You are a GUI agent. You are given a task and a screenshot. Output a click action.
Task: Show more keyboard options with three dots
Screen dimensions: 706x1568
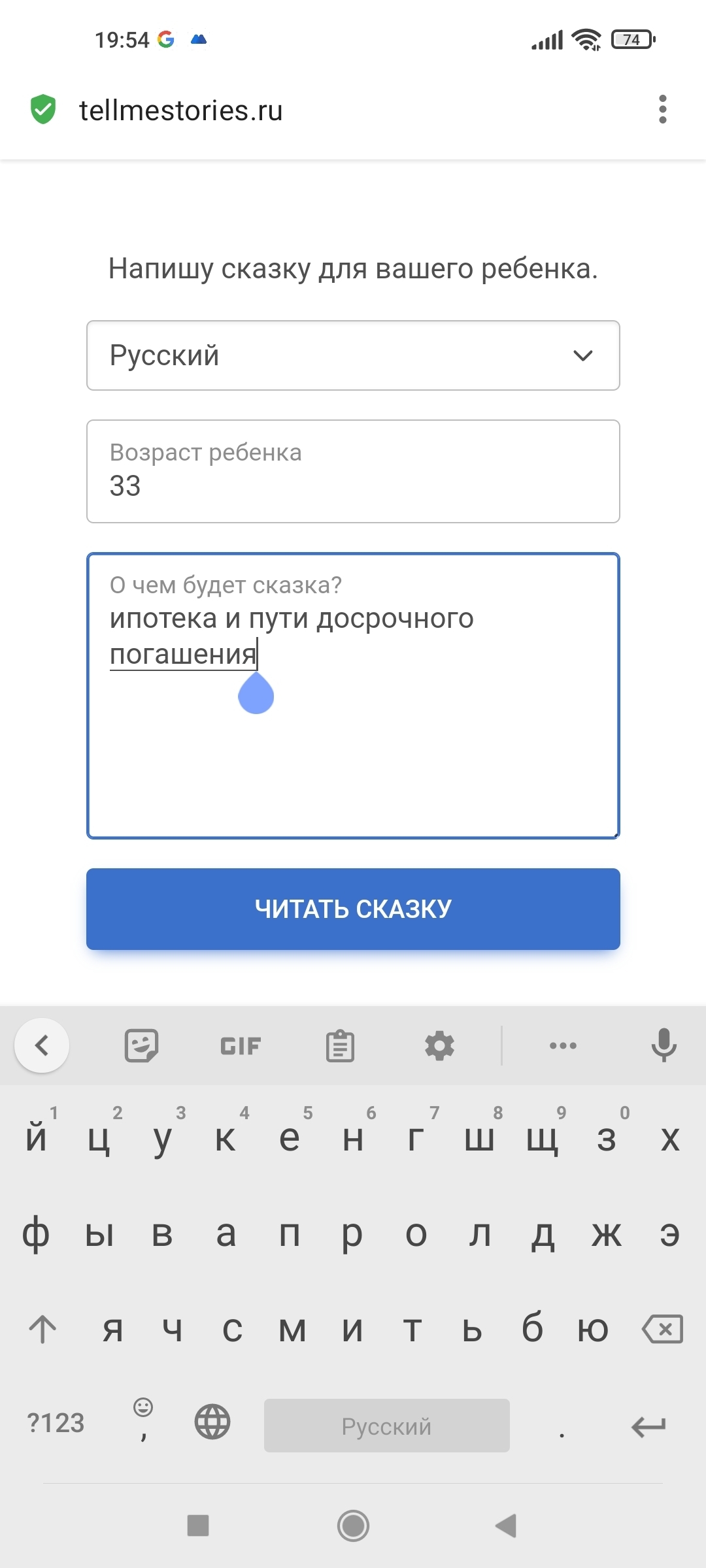pos(563,1045)
